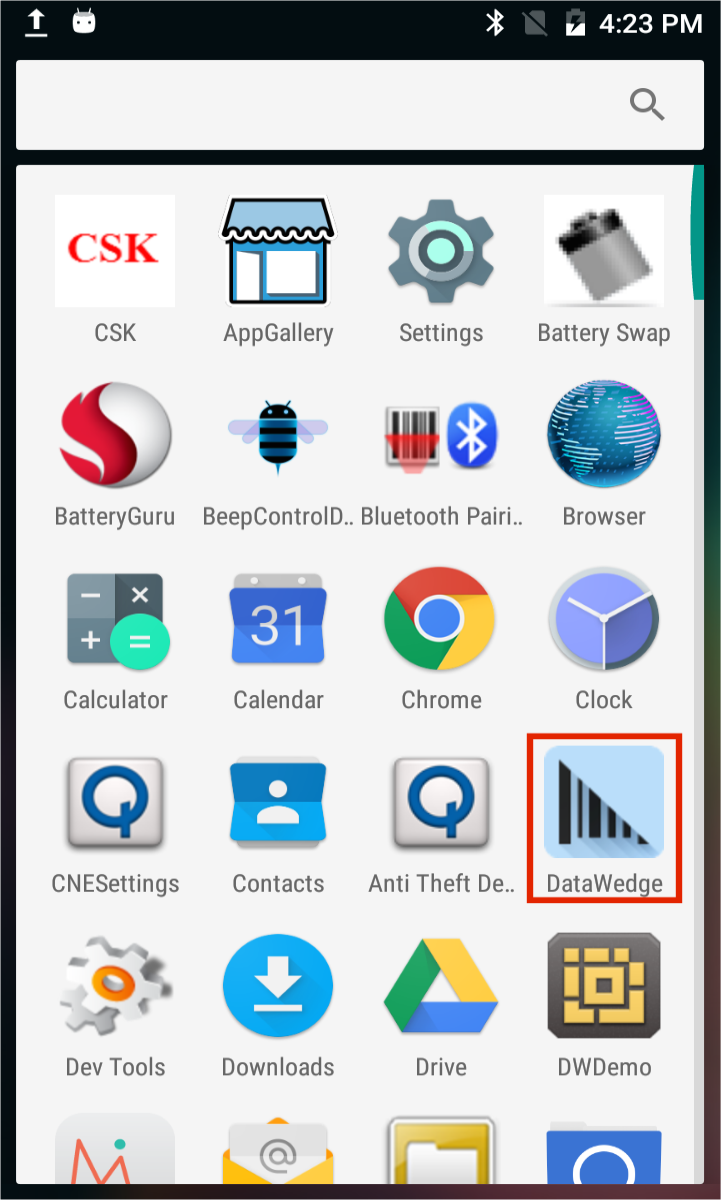723x1201 pixels.
Task: Launch the BeepControlD app
Action: click(277, 436)
